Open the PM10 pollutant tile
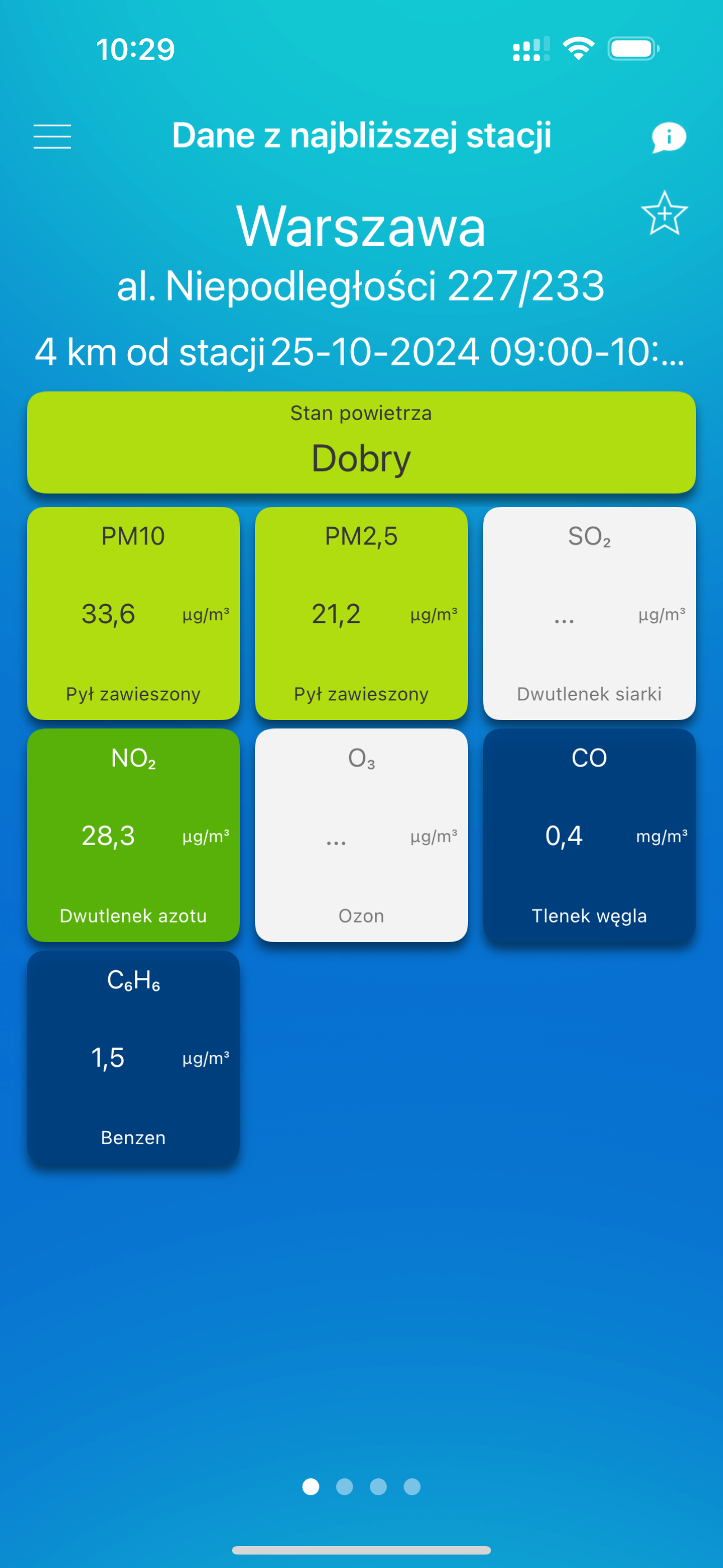Image resolution: width=723 pixels, height=1568 pixels. 133,614
